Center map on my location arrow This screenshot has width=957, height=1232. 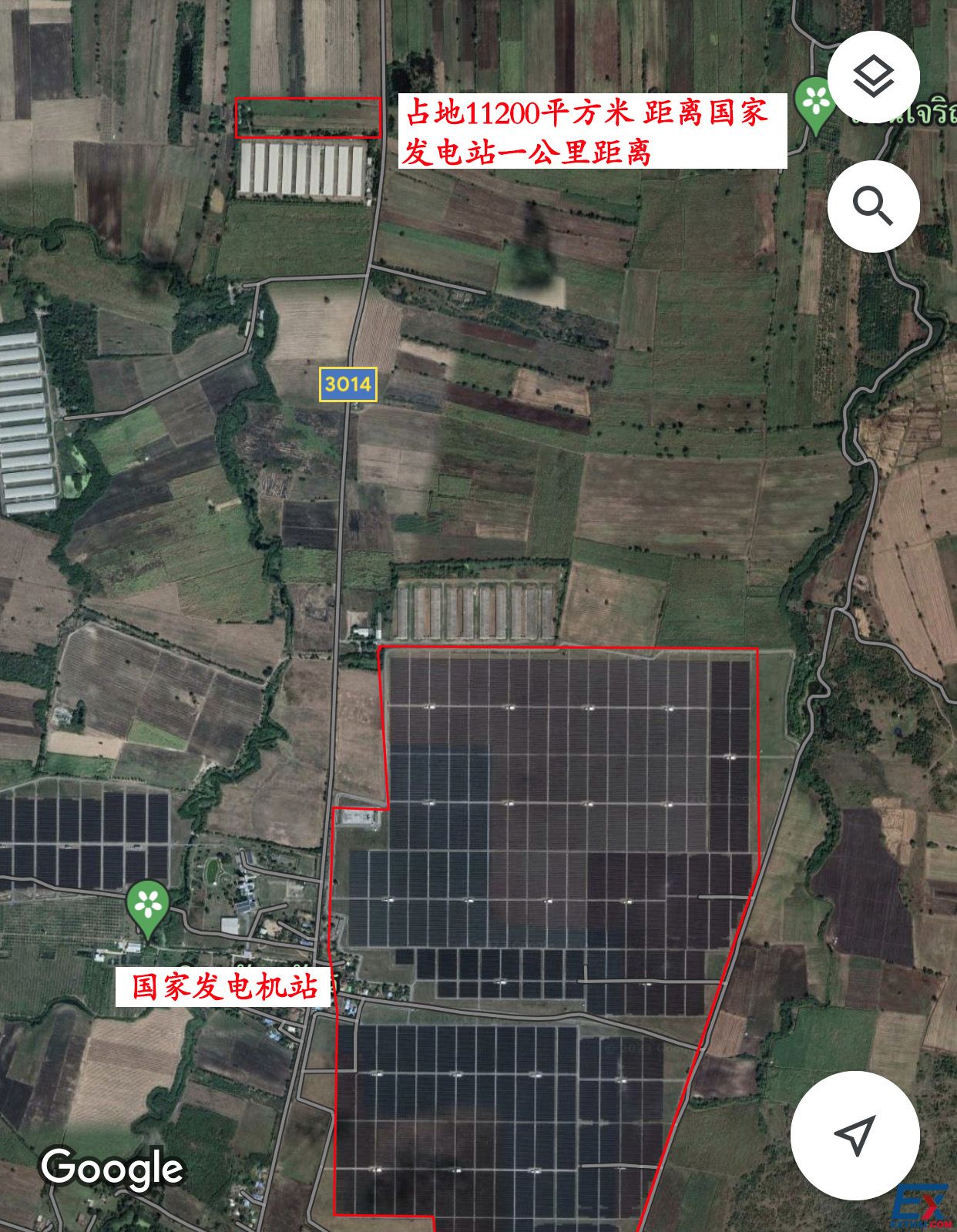click(855, 1133)
